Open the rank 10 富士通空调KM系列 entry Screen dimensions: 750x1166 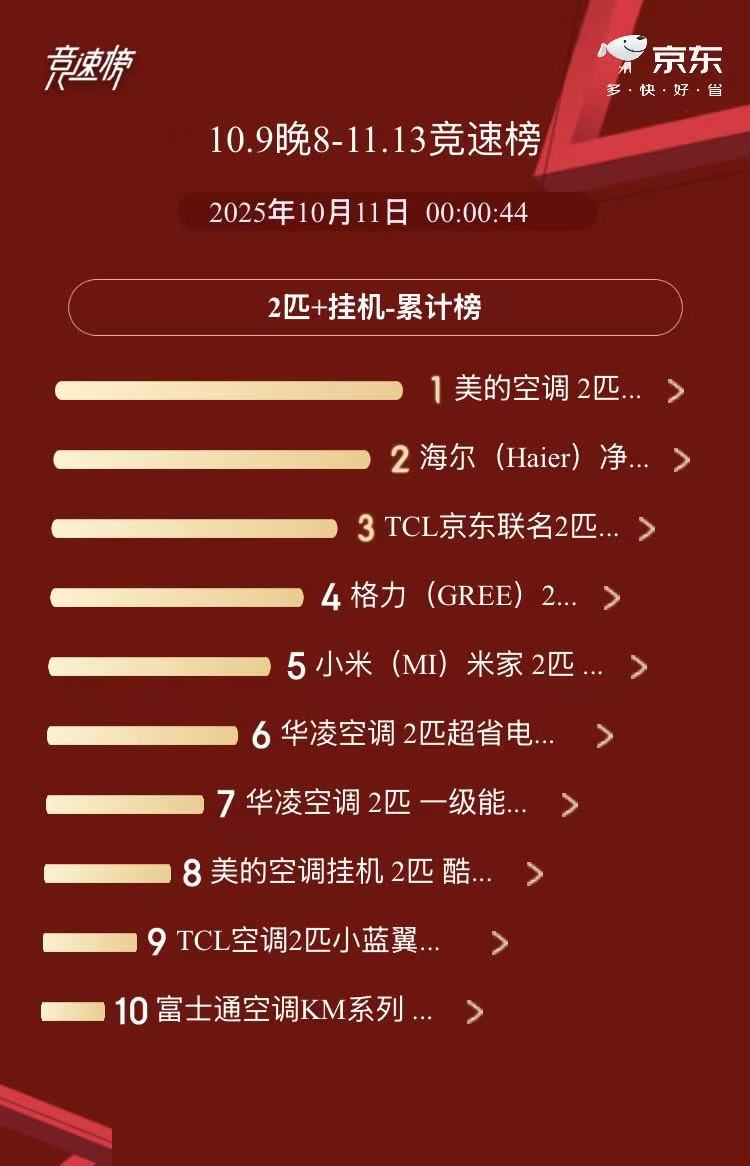294,1010
